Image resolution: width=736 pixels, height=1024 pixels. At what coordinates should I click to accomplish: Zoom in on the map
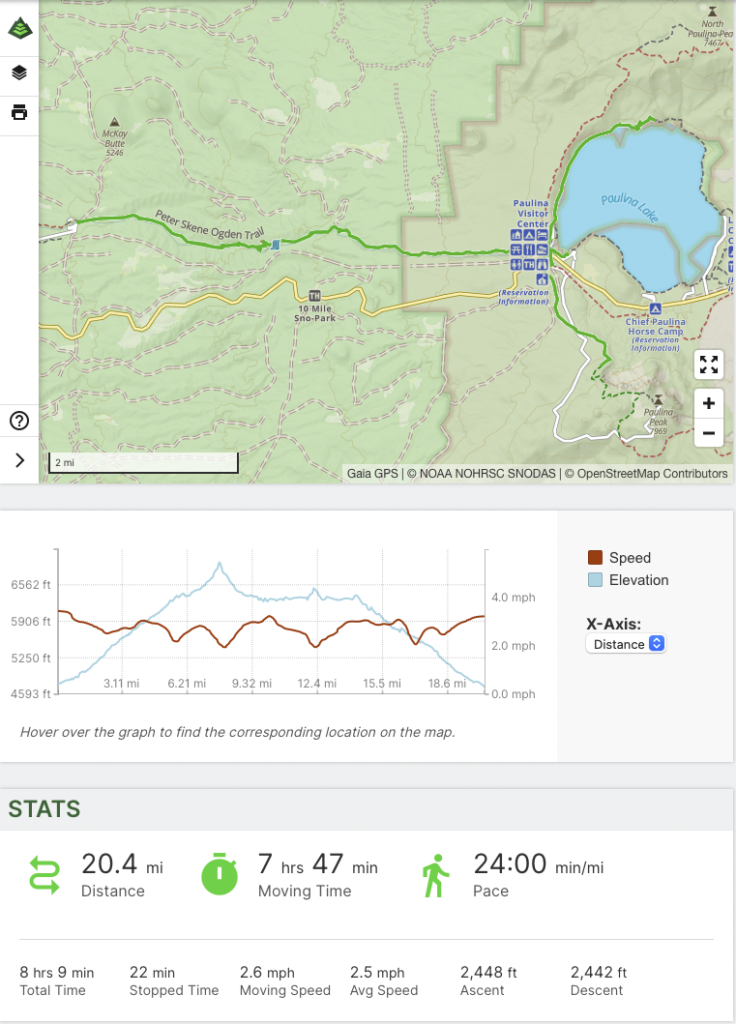tap(708, 404)
